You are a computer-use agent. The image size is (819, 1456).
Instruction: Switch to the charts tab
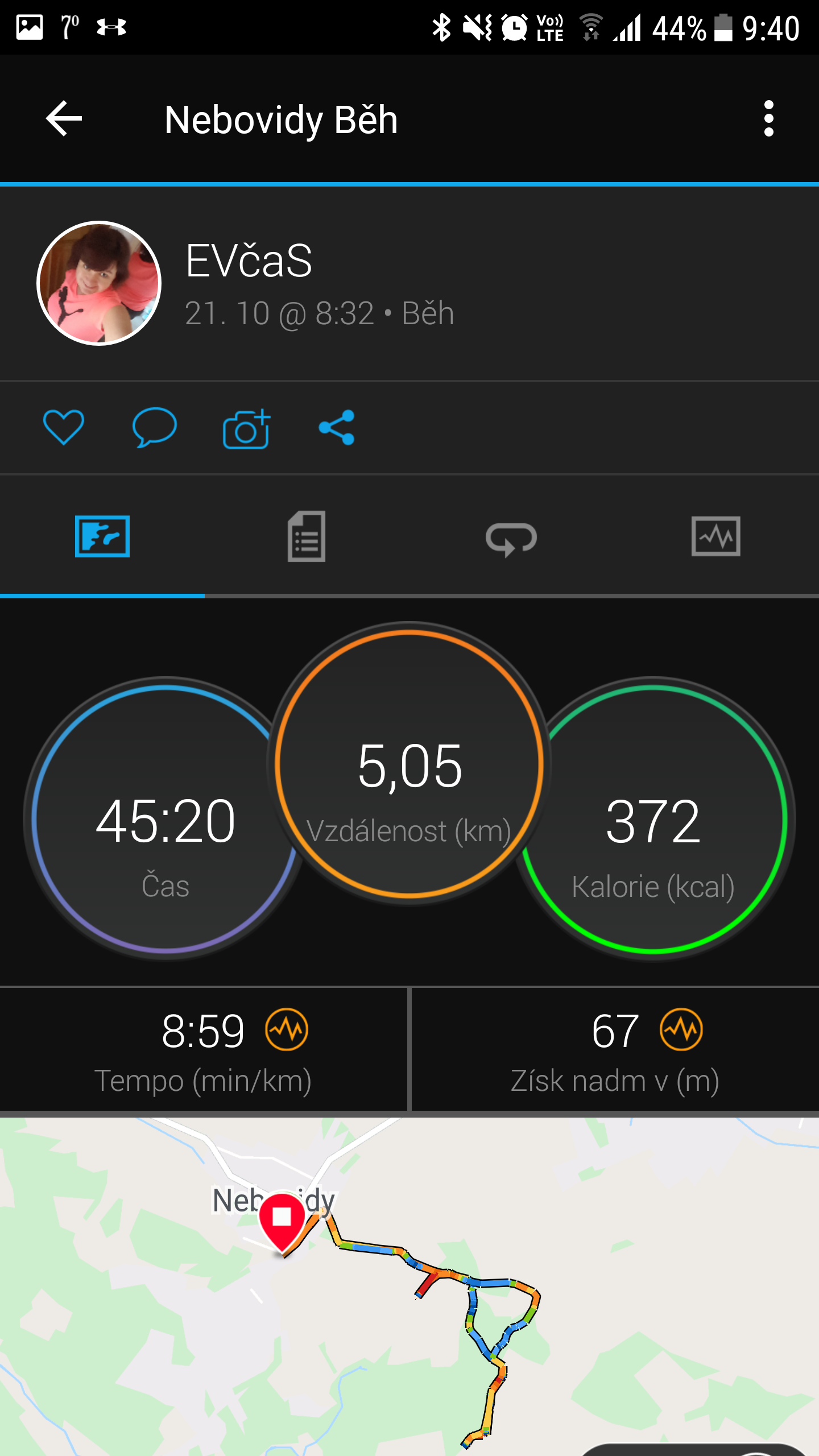[x=716, y=536]
